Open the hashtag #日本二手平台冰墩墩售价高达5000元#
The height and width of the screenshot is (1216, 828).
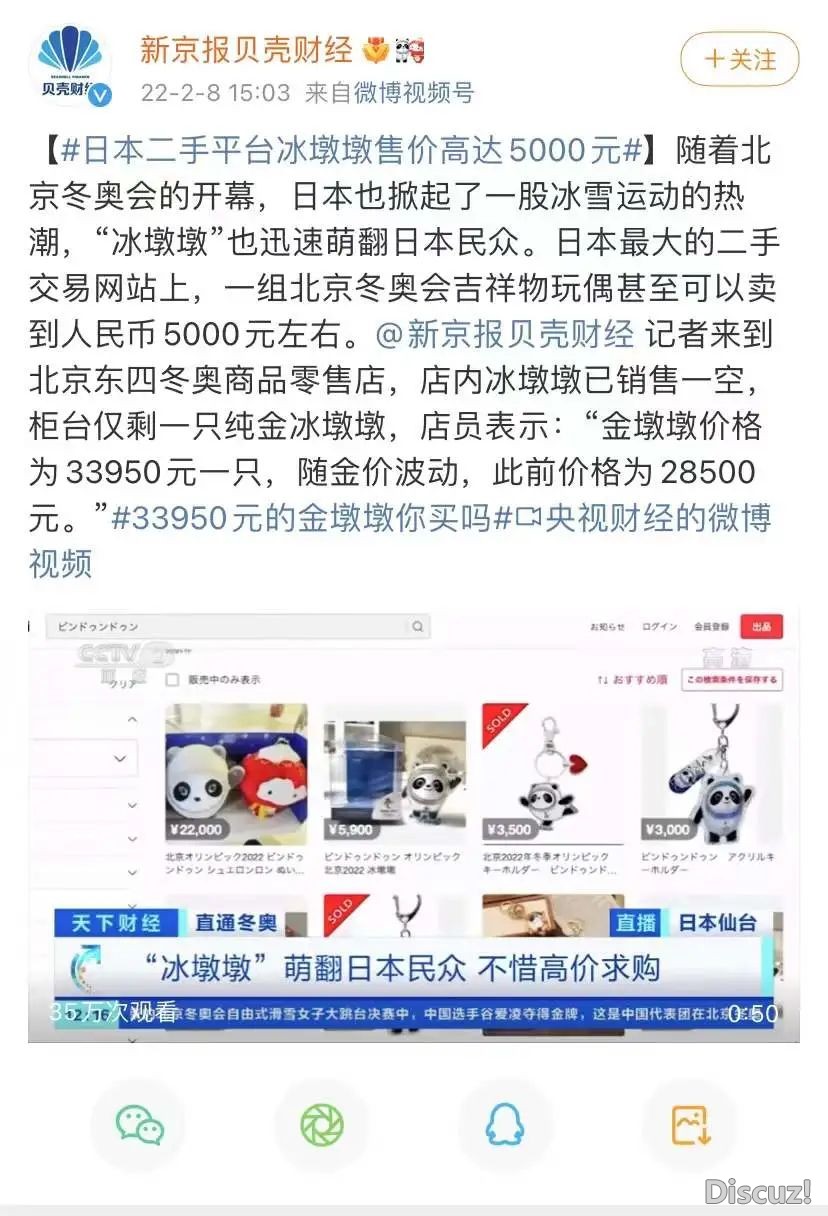point(351,151)
